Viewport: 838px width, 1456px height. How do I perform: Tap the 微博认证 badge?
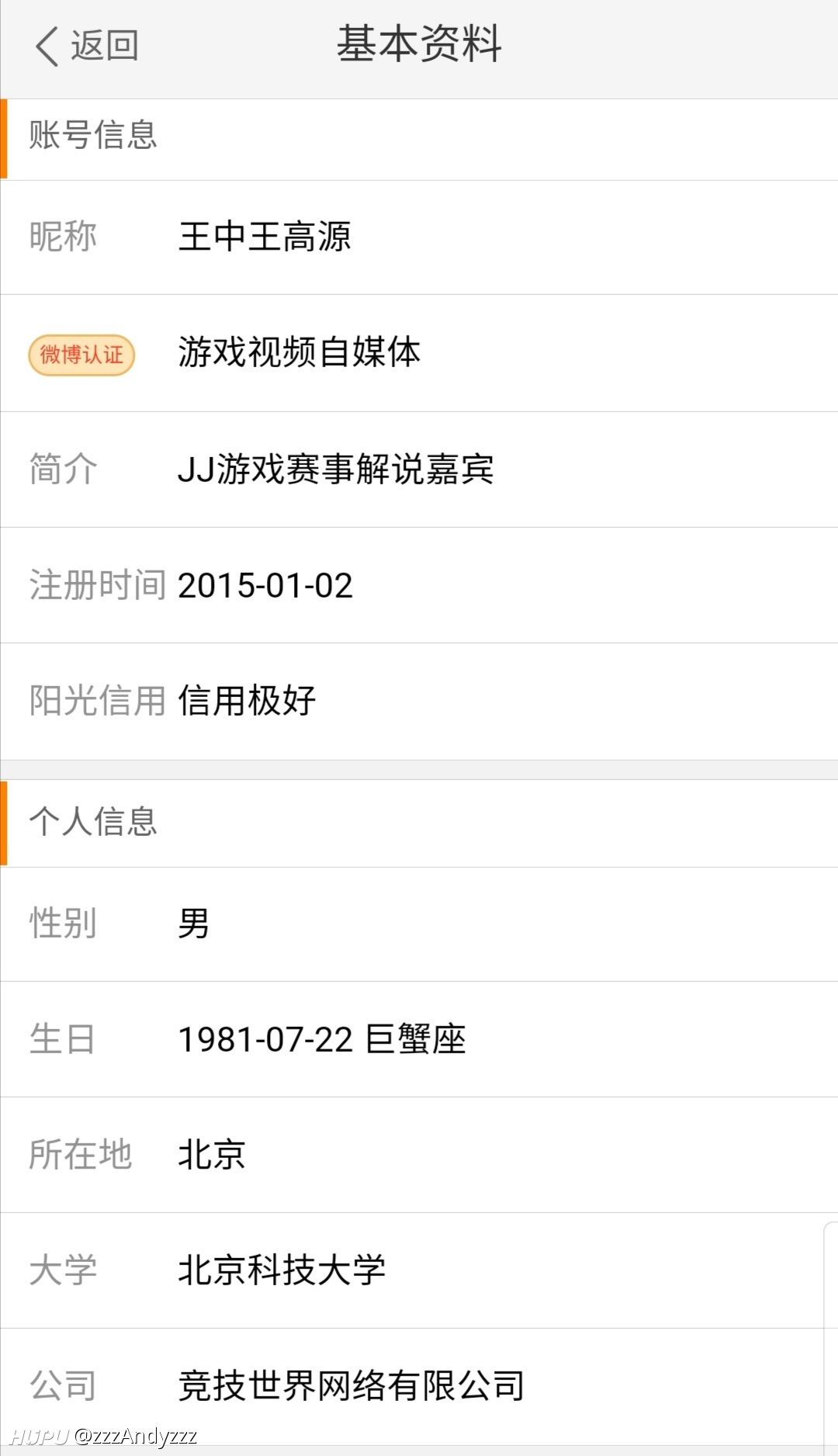click(x=81, y=355)
